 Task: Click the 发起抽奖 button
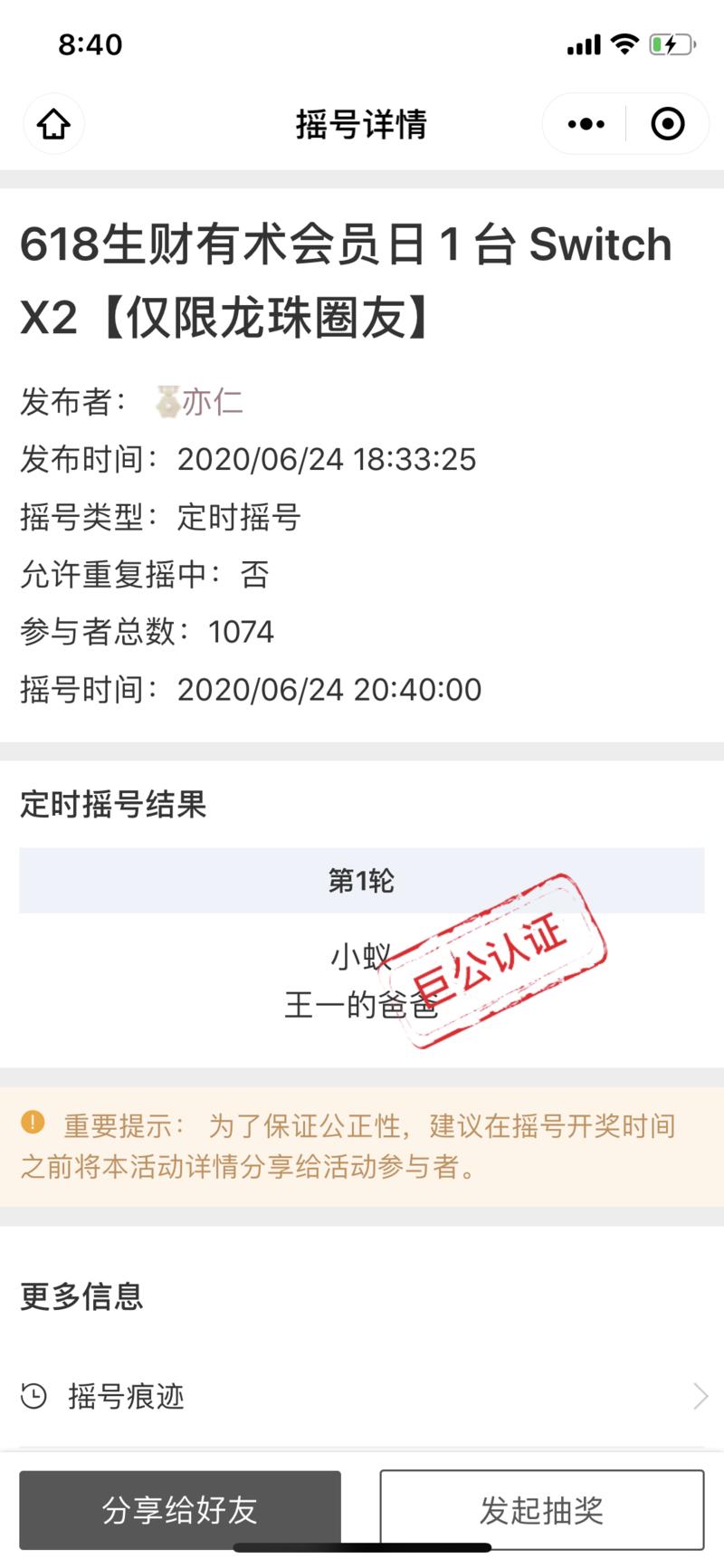pos(541,1509)
